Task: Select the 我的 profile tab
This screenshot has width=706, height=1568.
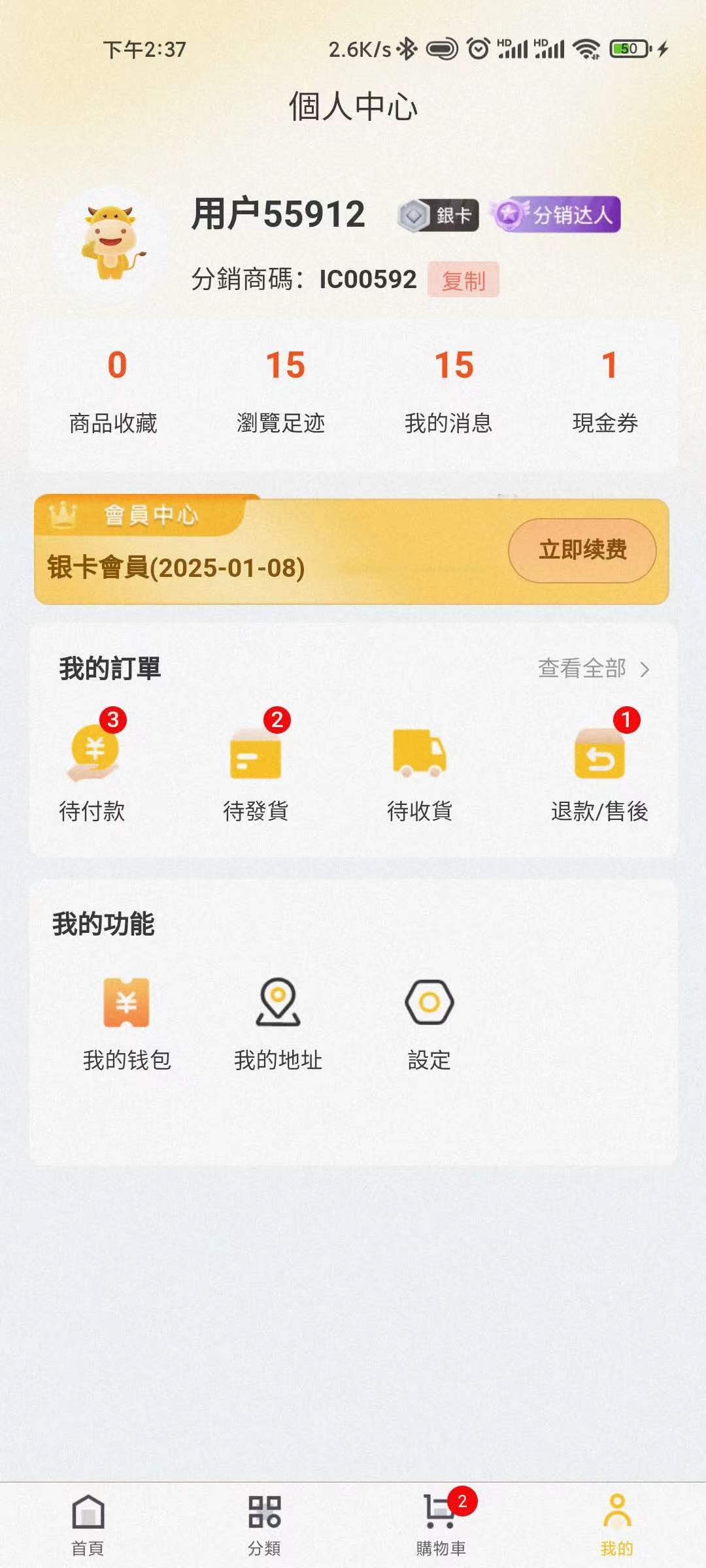Action: click(x=618, y=1525)
